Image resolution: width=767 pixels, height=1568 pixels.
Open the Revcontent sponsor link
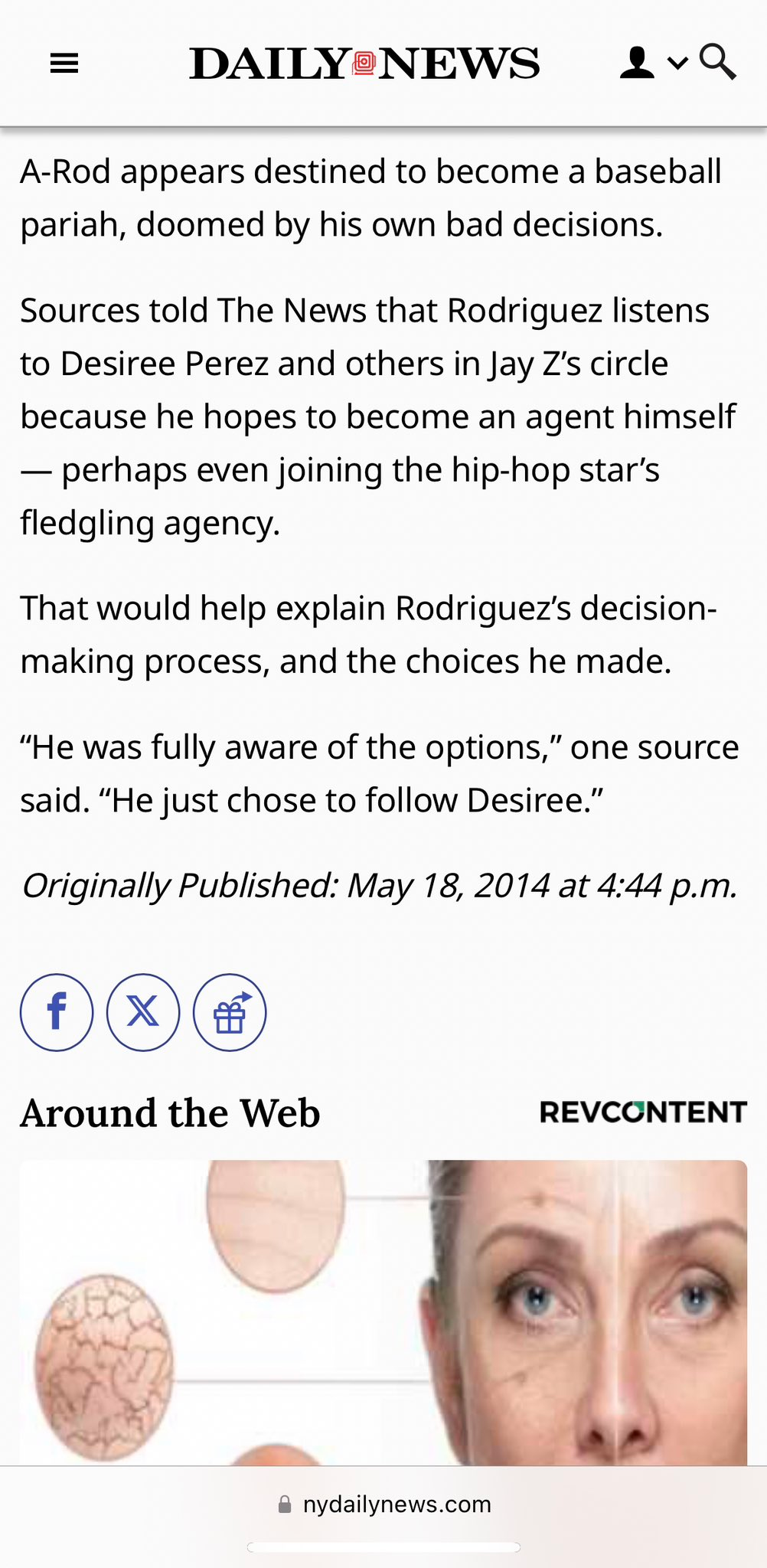[643, 1112]
